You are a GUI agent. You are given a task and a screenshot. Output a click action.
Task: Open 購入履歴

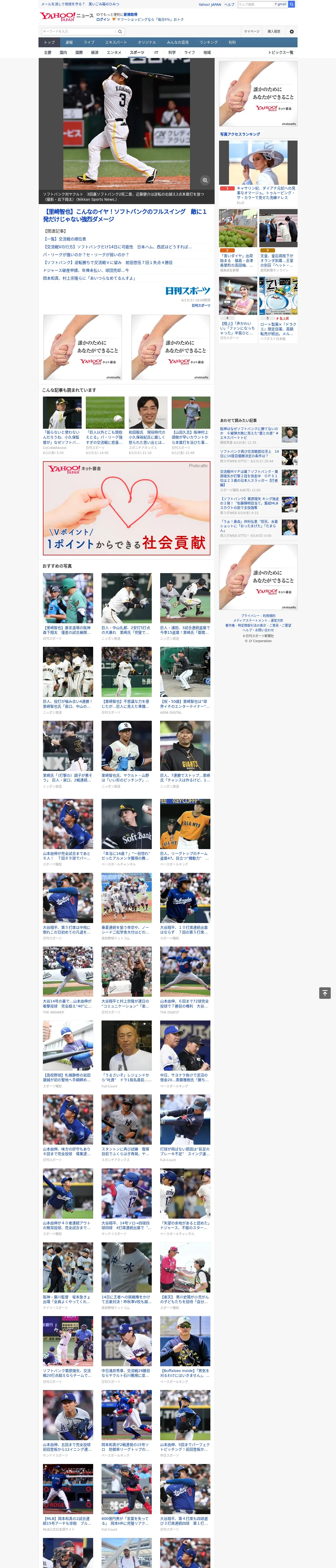point(274,32)
